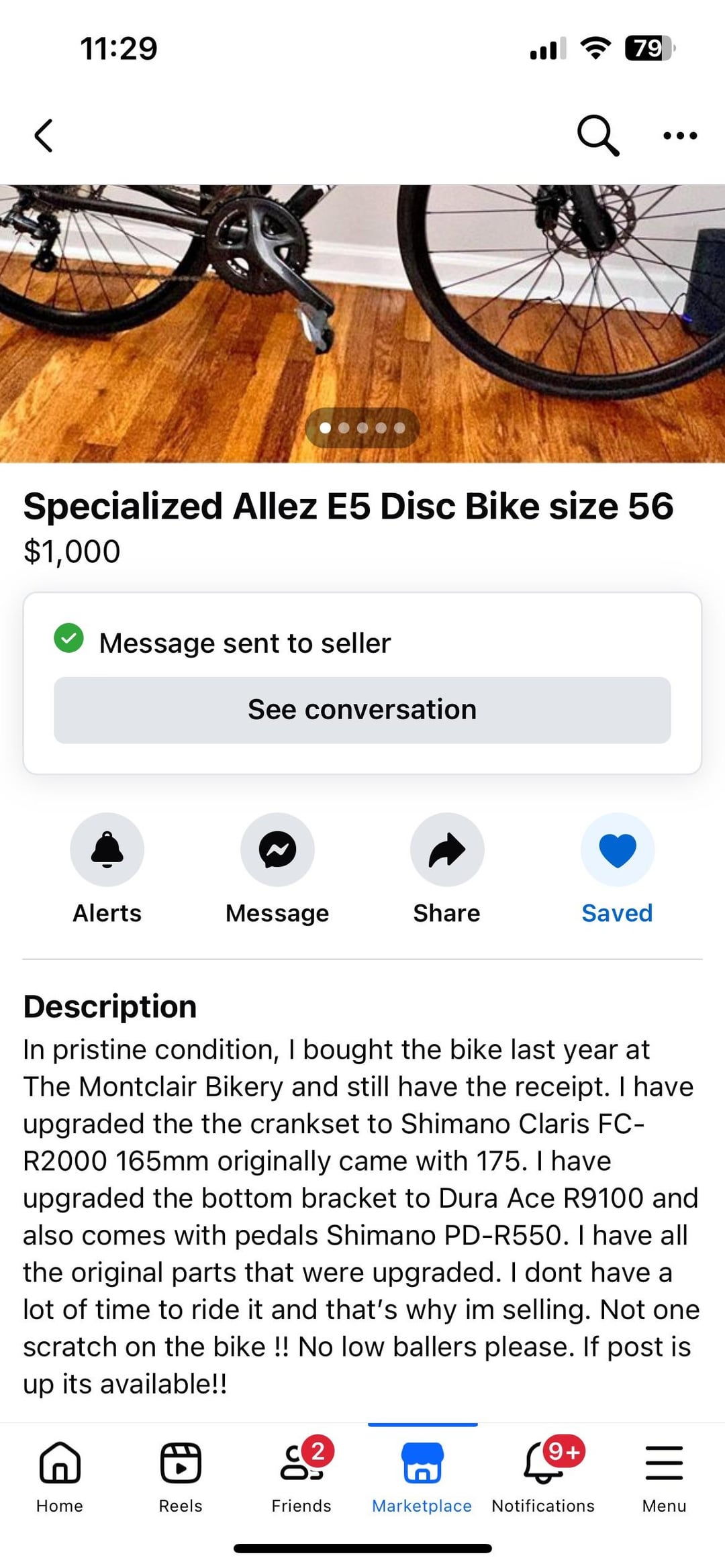
Task: Go back using the top-left arrow
Action: [44, 136]
